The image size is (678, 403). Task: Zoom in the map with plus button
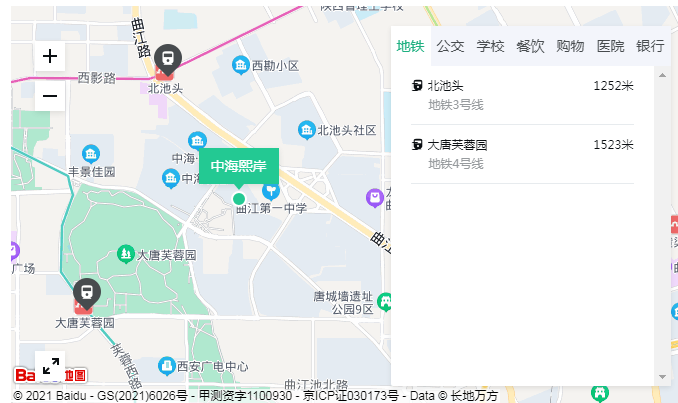click(x=50, y=56)
